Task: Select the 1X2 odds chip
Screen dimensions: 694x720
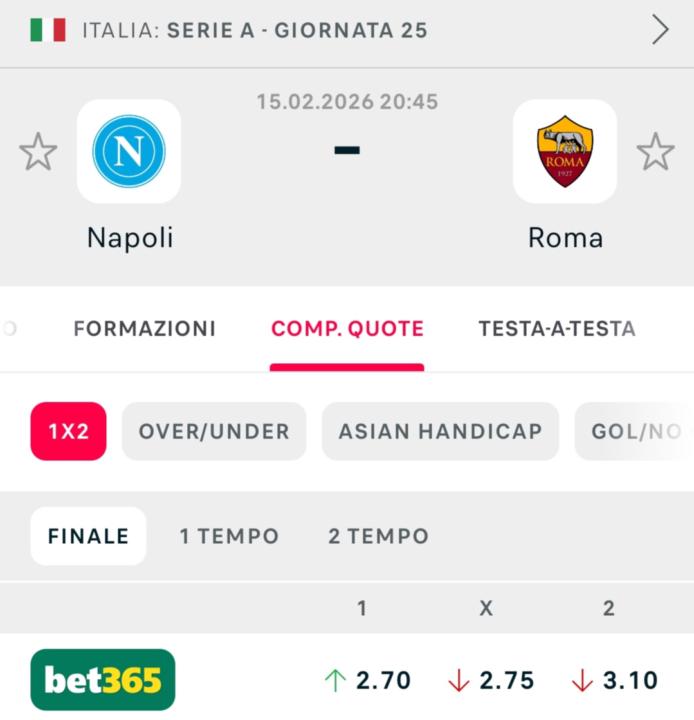Action: [x=68, y=431]
